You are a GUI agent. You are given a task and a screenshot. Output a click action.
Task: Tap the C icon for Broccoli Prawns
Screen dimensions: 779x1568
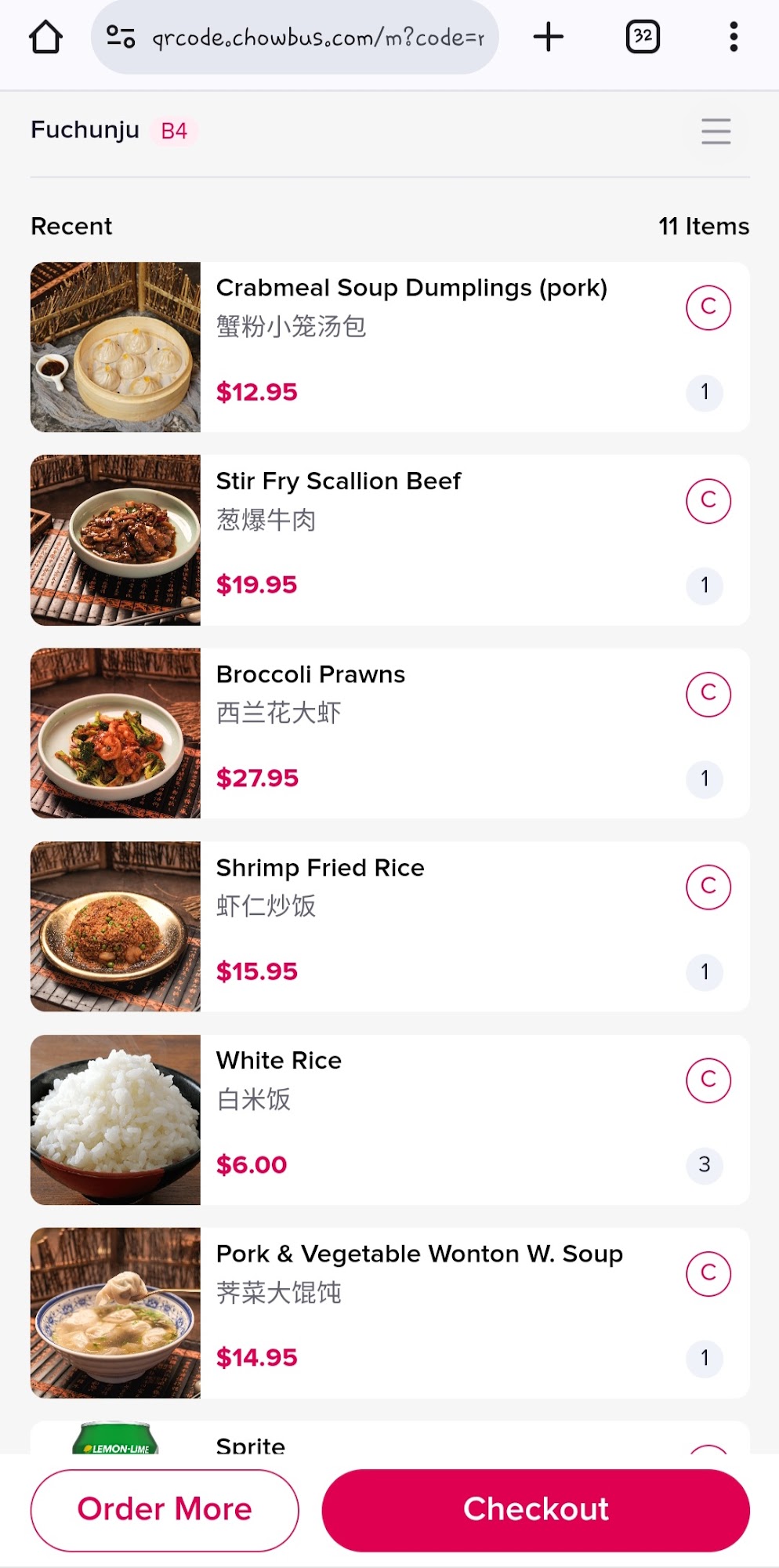pyautogui.click(x=708, y=694)
